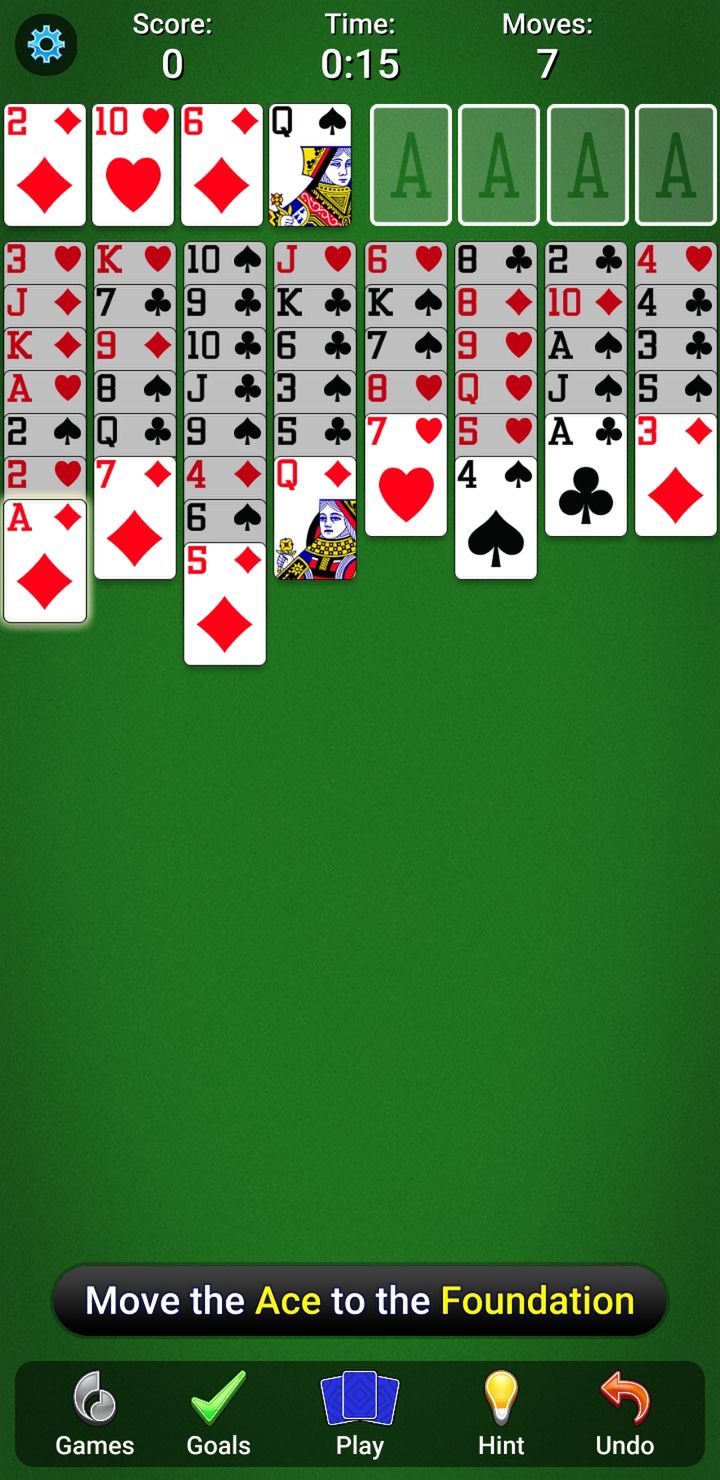Tap the 5 of diamonds card
Image resolution: width=720 pixels, height=1480 pixels.
(225, 604)
